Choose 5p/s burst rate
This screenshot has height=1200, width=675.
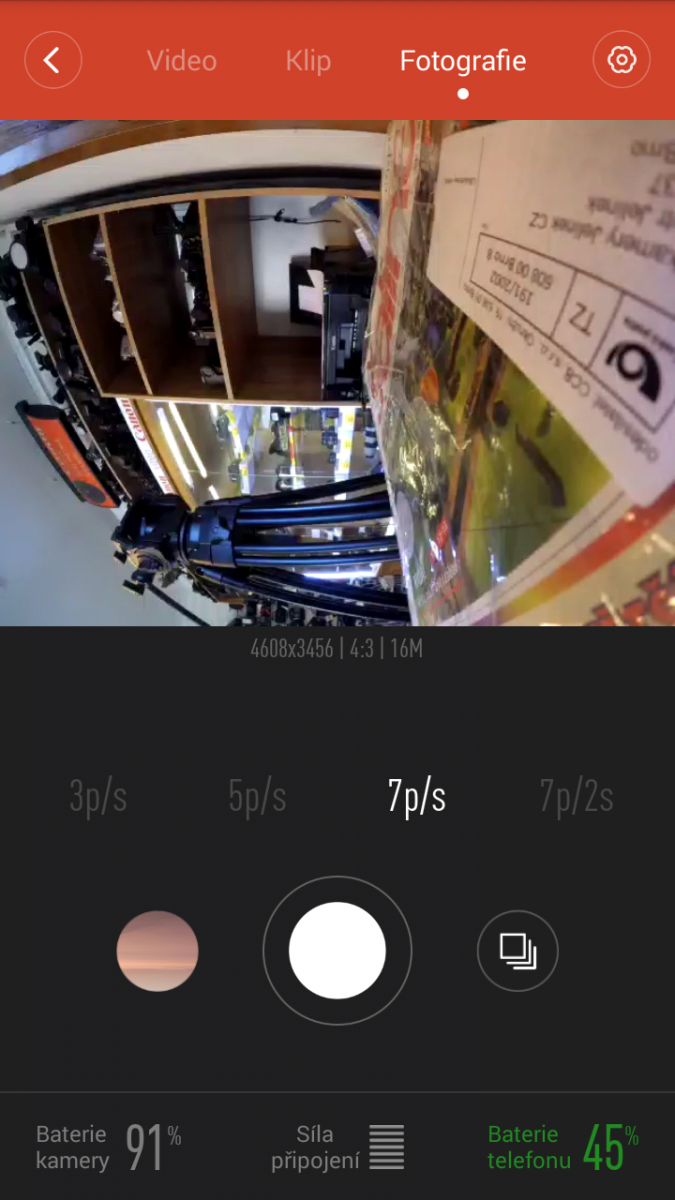coord(257,797)
